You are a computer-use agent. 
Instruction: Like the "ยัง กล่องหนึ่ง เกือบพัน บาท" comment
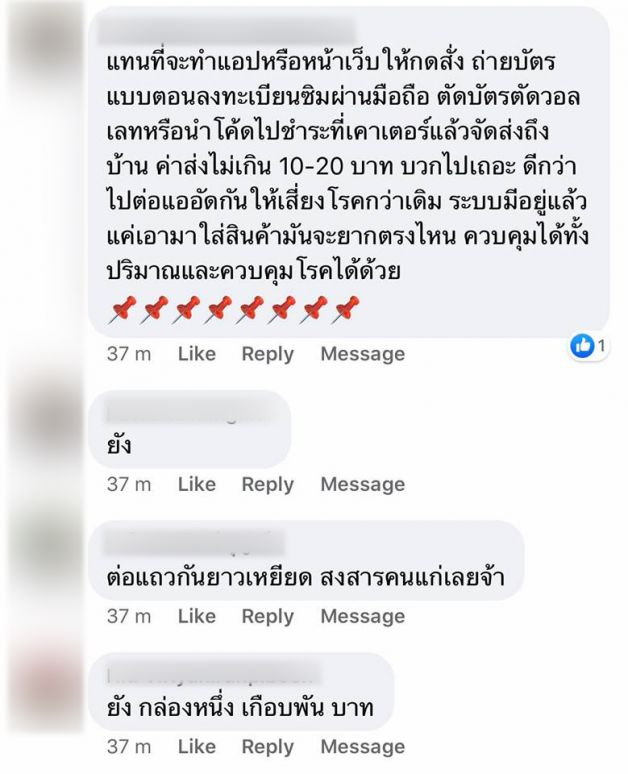click(x=196, y=746)
